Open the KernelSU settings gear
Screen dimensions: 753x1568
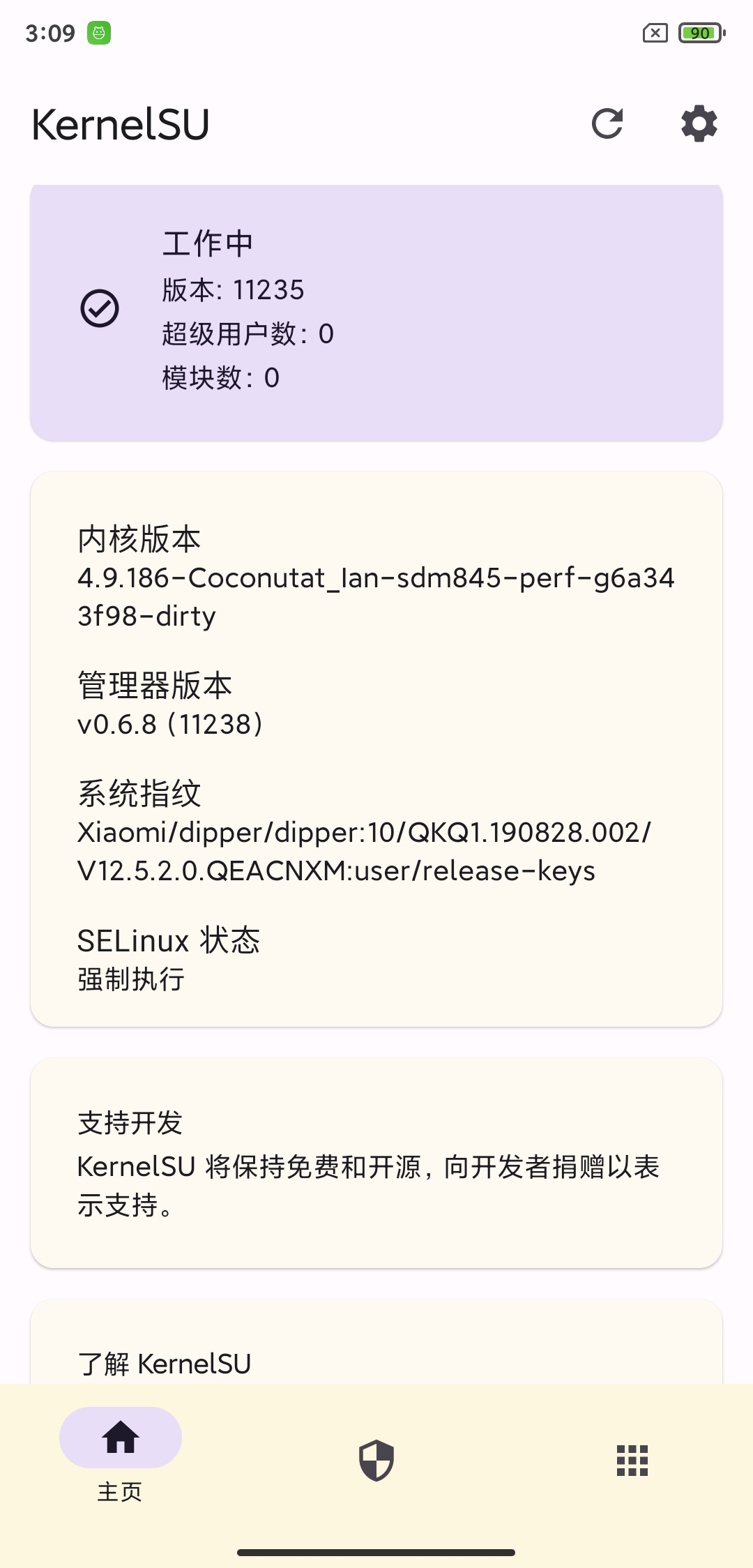point(698,123)
